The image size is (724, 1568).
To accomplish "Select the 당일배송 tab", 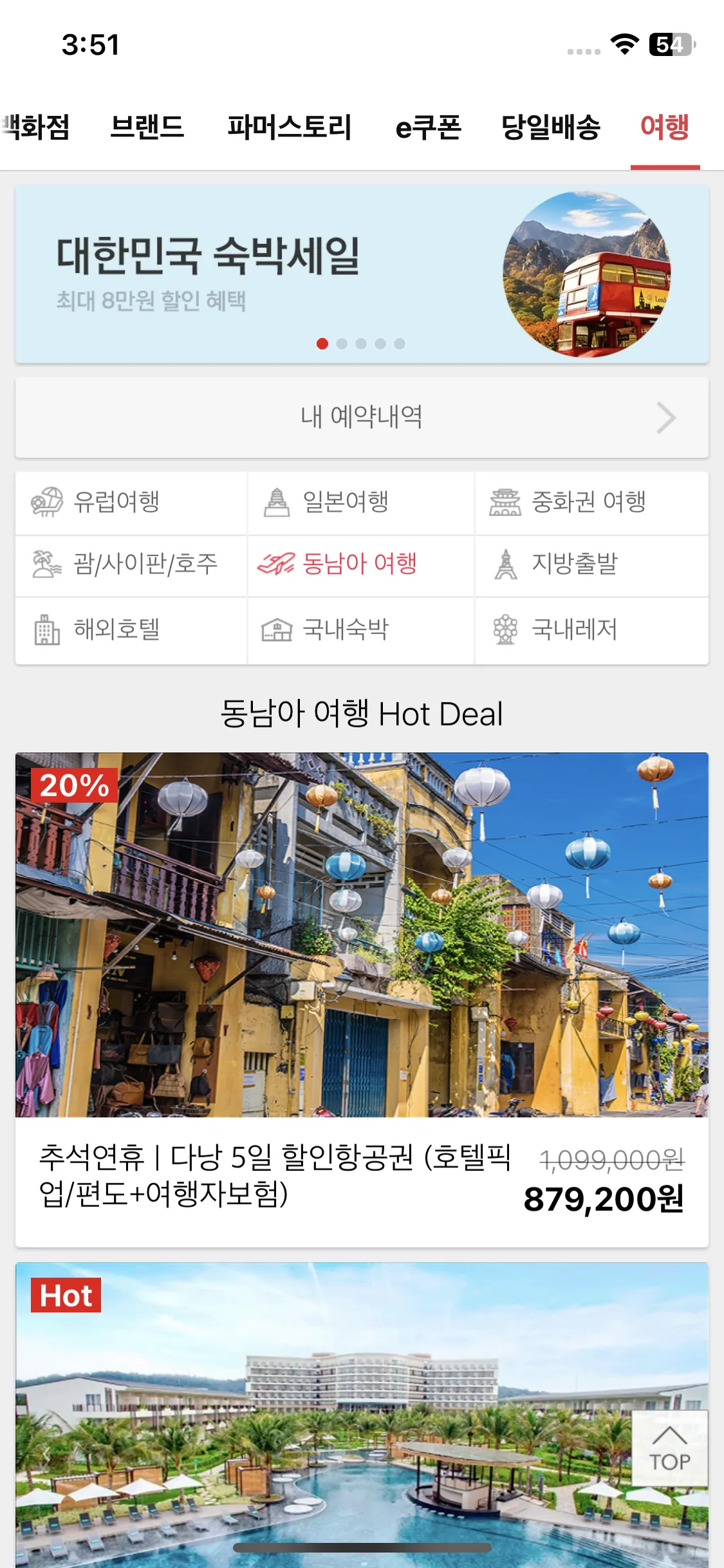I will tap(551, 127).
